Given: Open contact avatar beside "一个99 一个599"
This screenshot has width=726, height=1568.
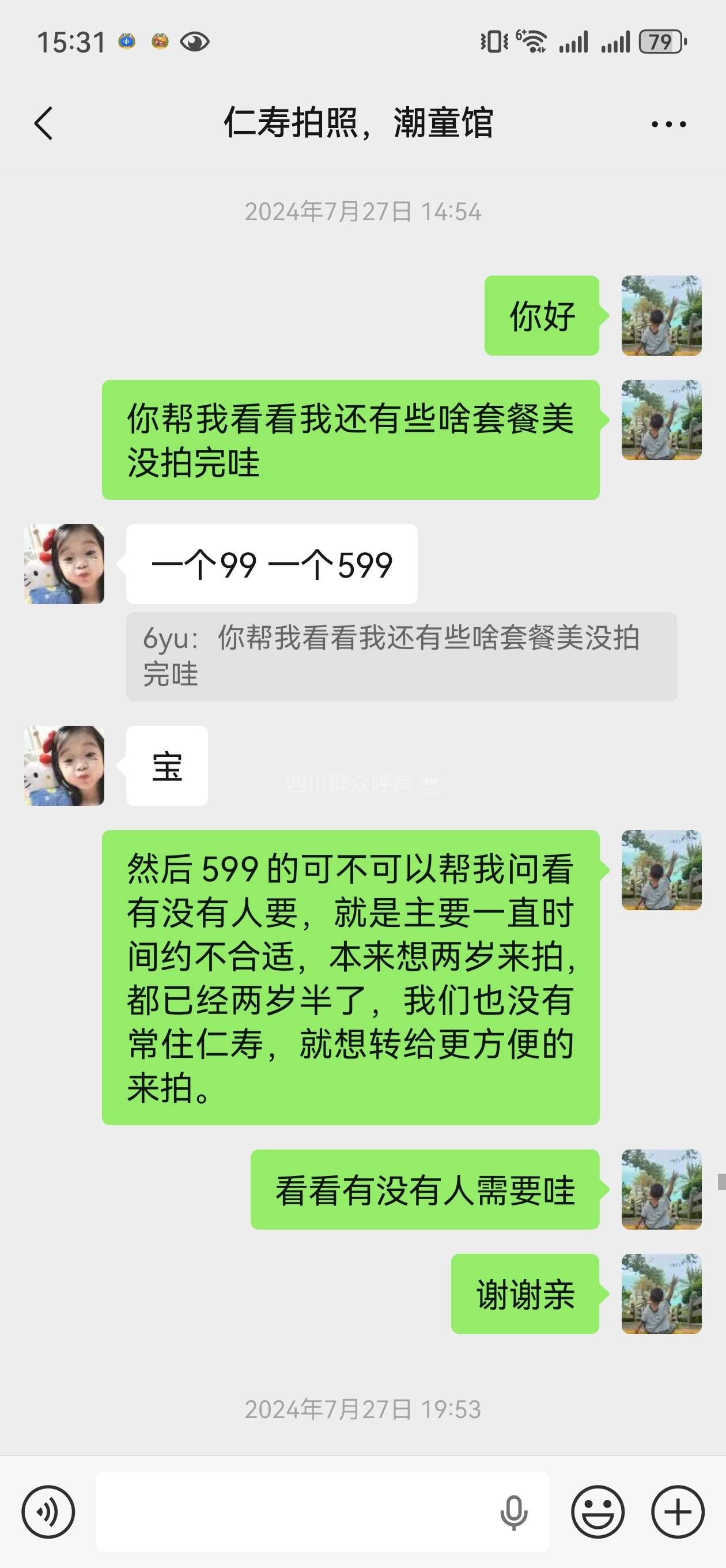Looking at the screenshot, I should click(x=64, y=564).
